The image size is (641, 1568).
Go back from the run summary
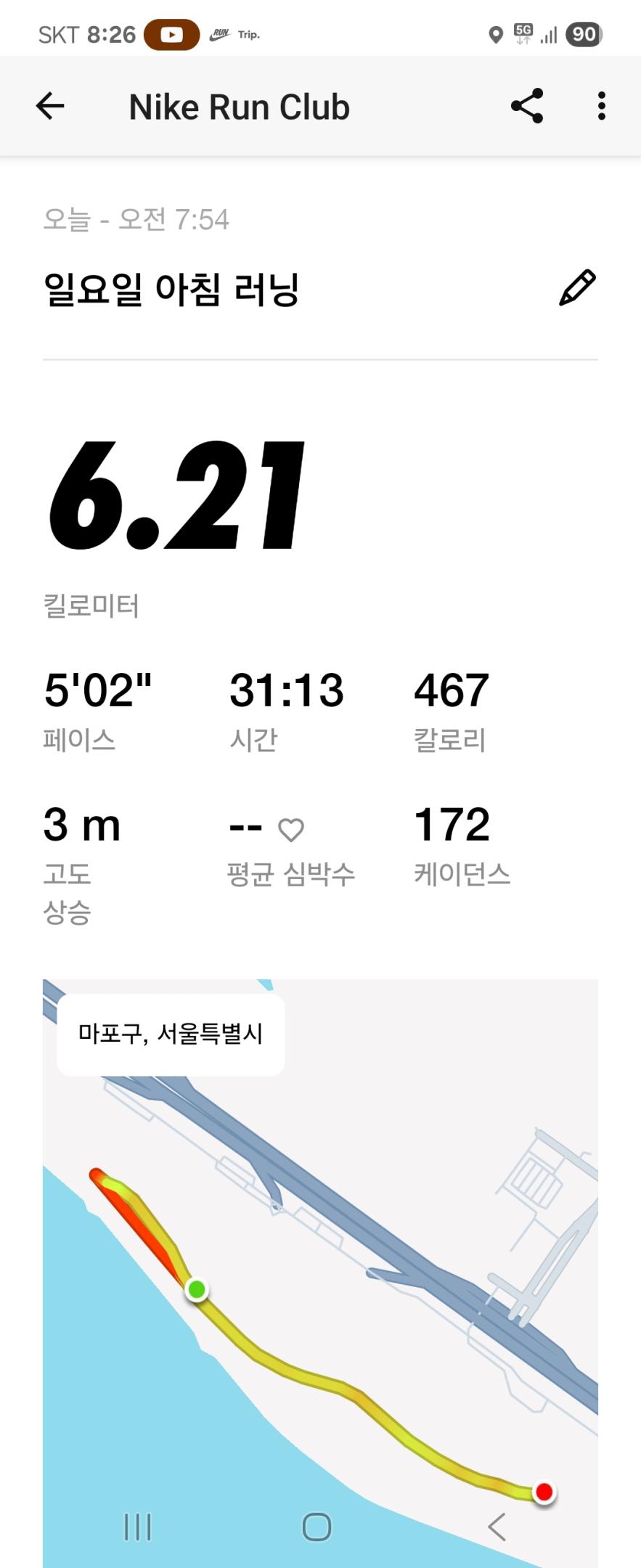50,107
